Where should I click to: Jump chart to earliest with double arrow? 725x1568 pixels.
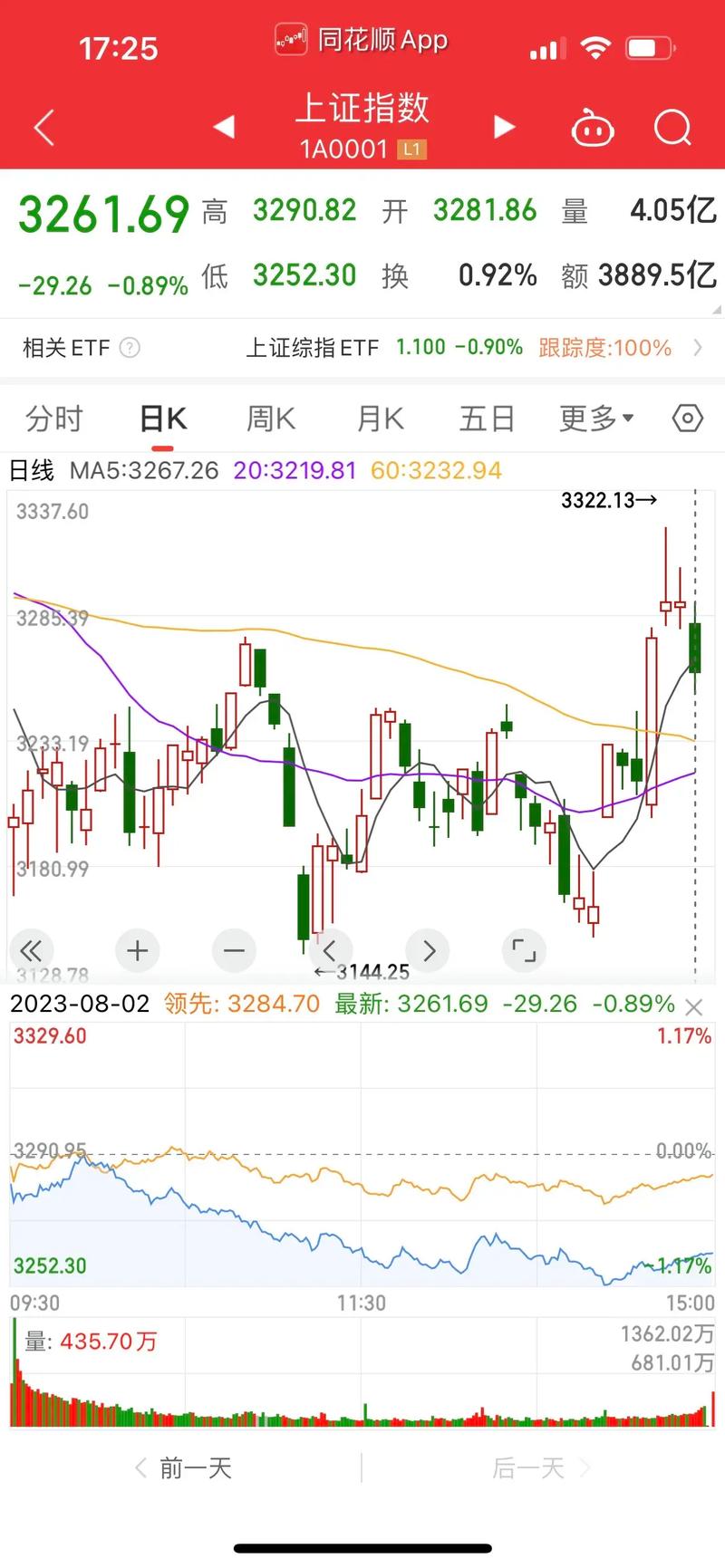[x=31, y=950]
